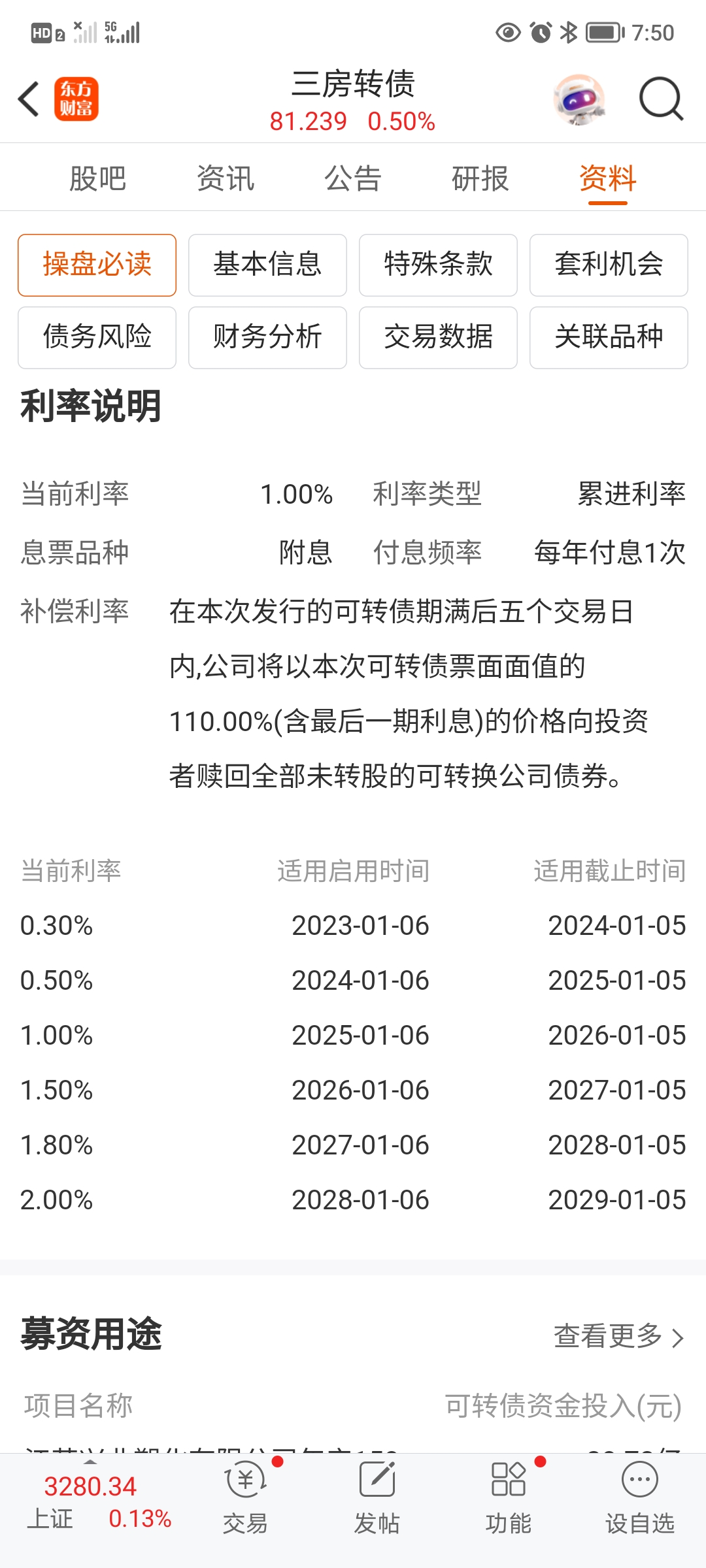Open the search magnifier icon
The image size is (706, 1568).
[x=660, y=99]
